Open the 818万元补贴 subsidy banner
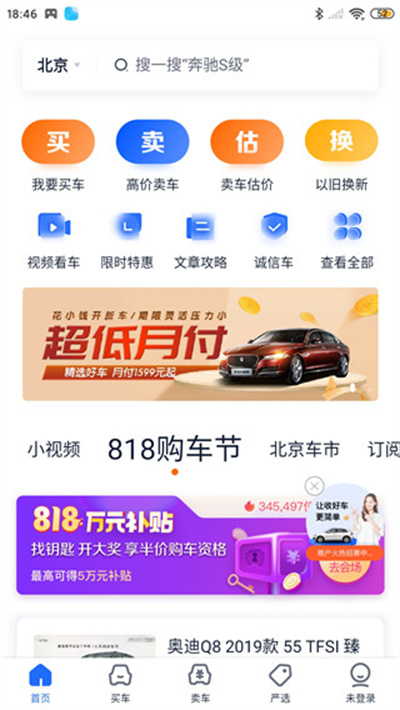The image size is (400, 710). click(x=163, y=545)
